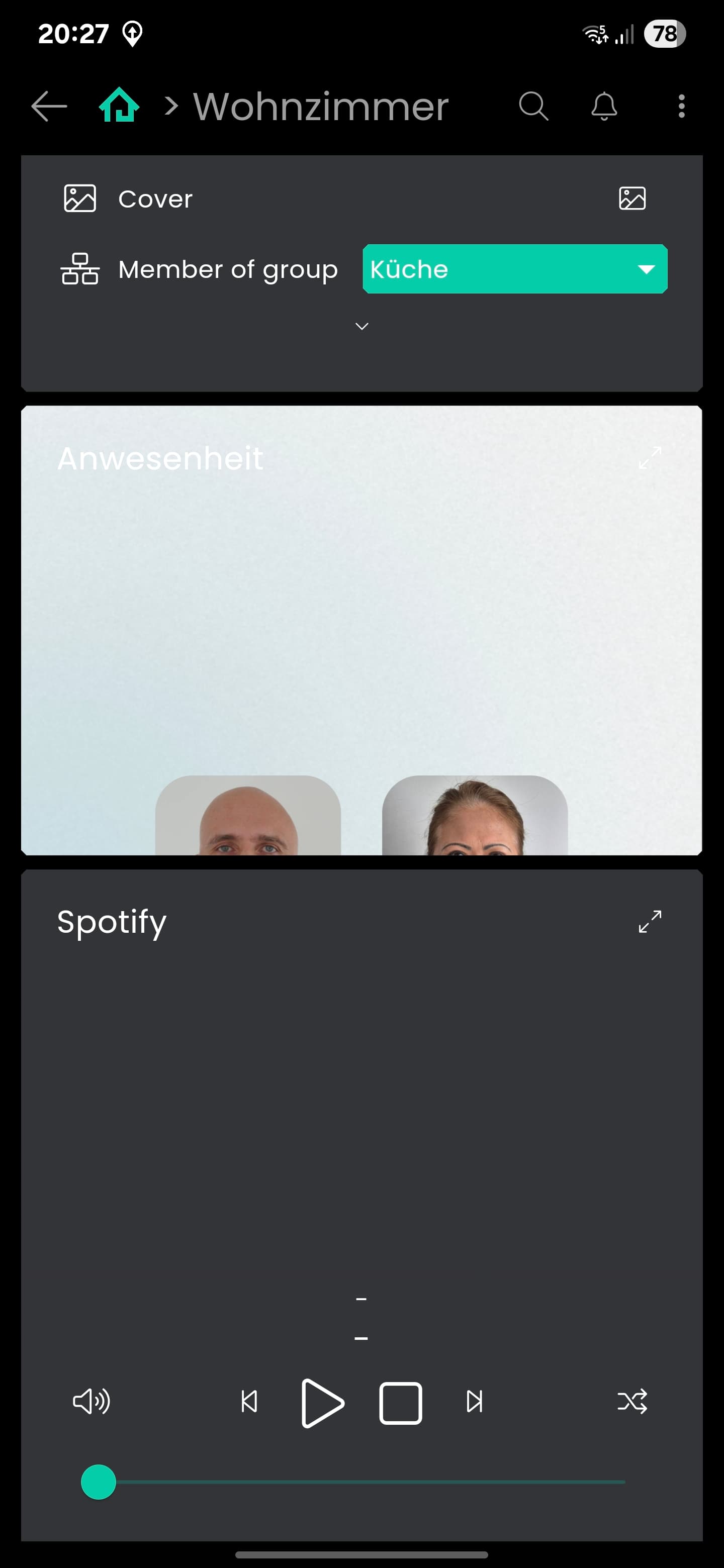Open the Küche group dropdown
This screenshot has width=724, height=1568.
514,269
